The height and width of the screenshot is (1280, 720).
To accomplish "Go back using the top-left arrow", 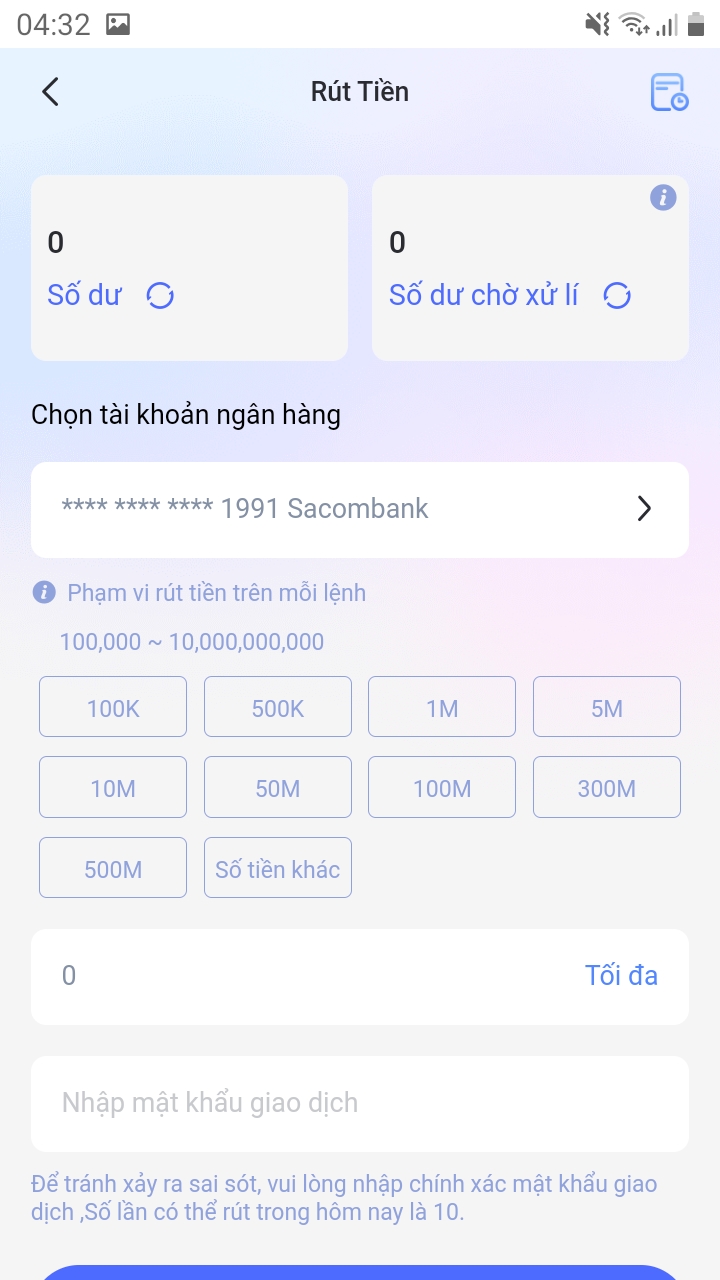I will [50, 92].
